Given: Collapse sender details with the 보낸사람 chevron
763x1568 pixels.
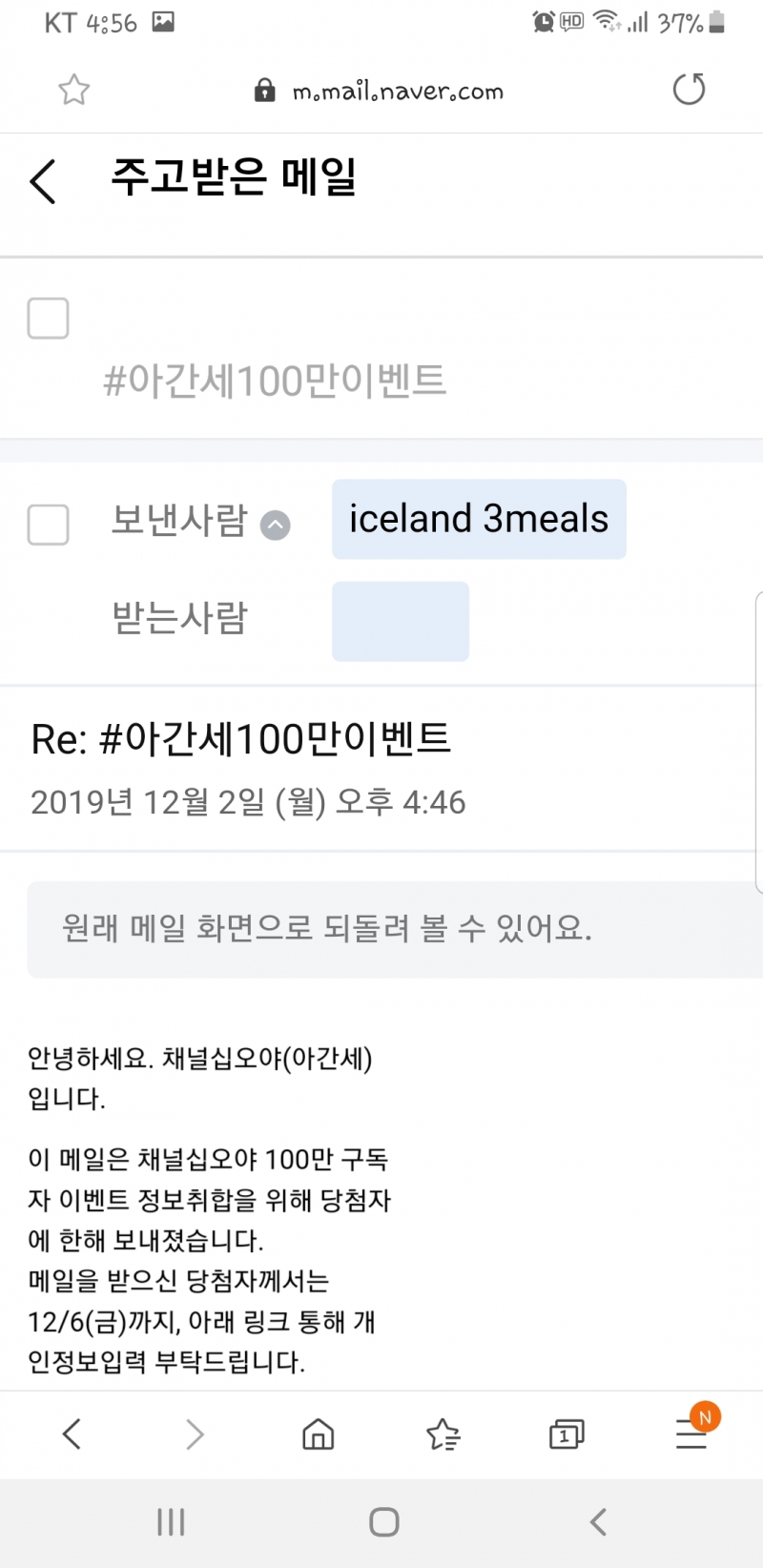Looking at the screenshot, I should (276, 525).
